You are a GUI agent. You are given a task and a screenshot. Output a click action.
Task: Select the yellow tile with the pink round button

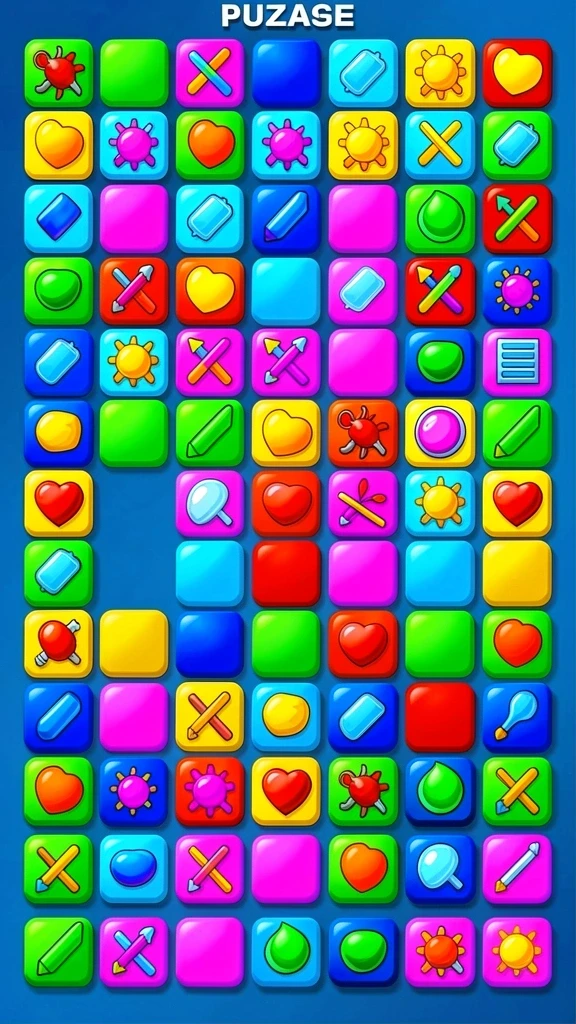[x=440, y=432]
